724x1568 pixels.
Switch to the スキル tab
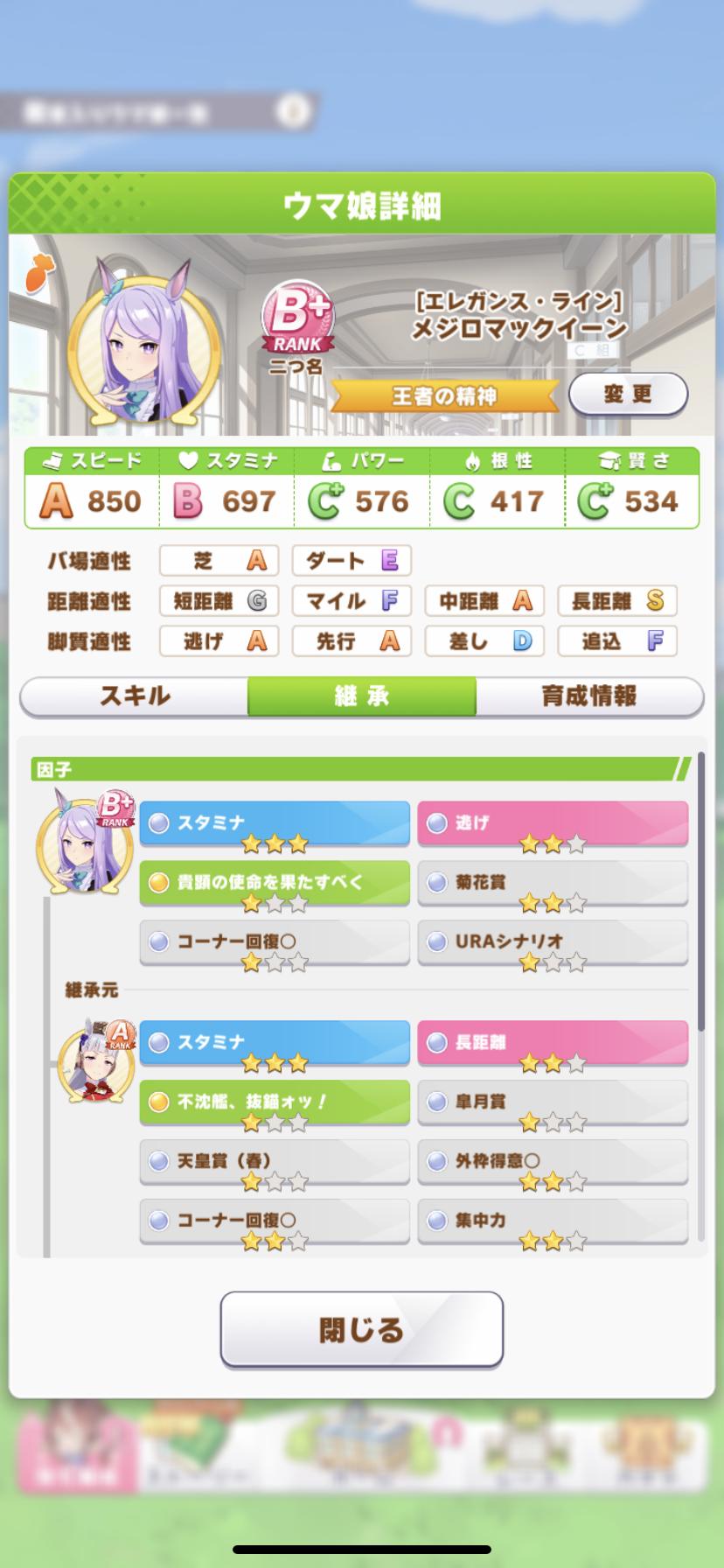point(135,696)
